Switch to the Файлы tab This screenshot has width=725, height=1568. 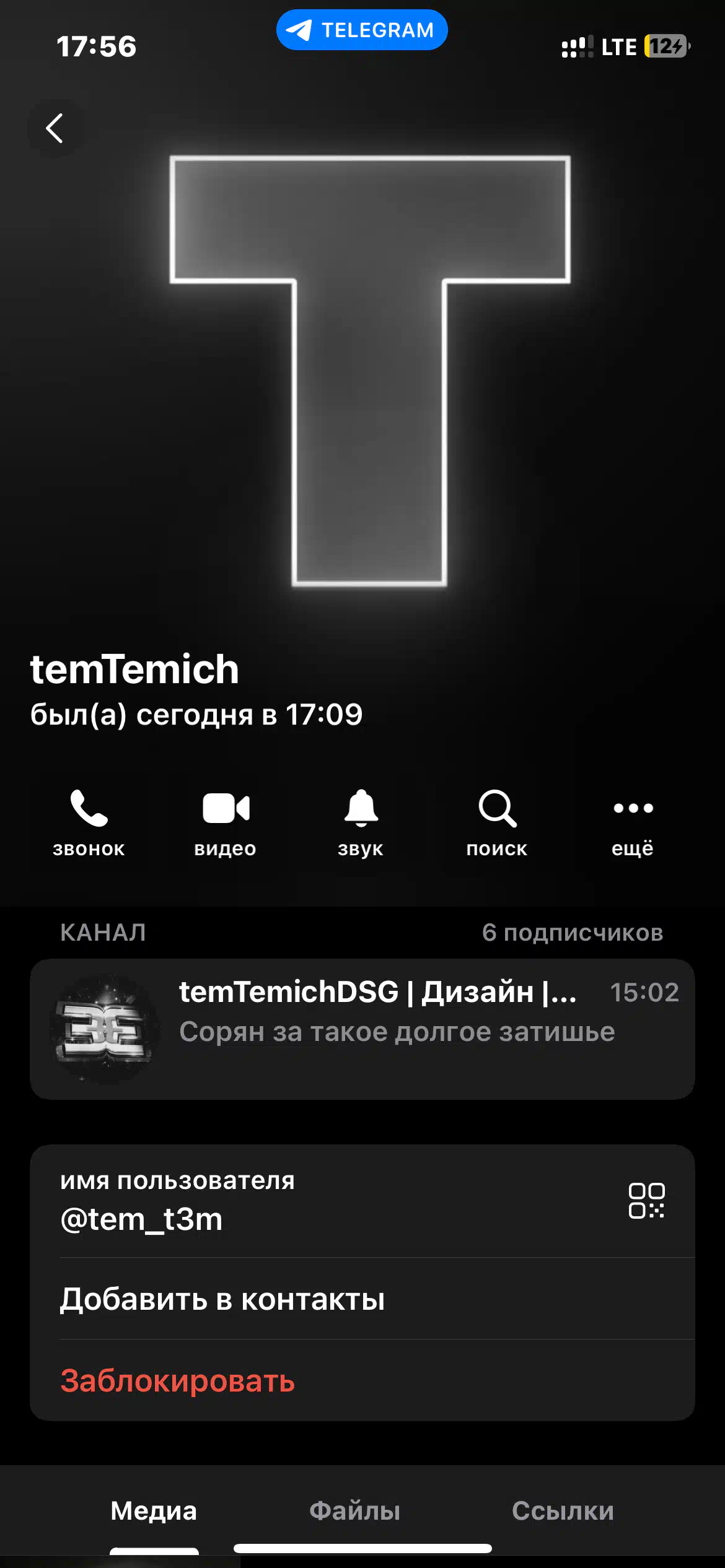(355, 1511)
